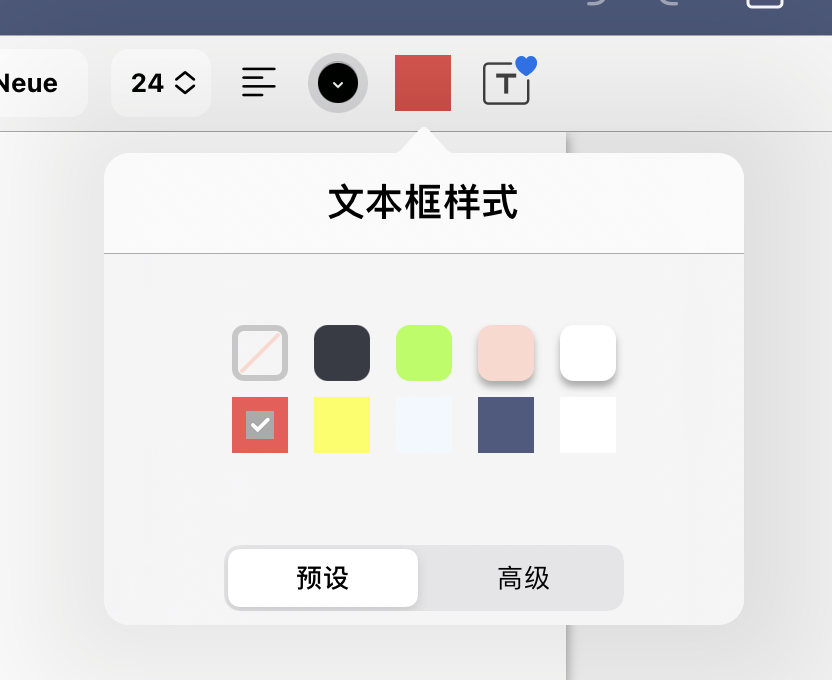Switch to the 高级 tab
This screenshot has width=832, height=680.
(523, 578)
